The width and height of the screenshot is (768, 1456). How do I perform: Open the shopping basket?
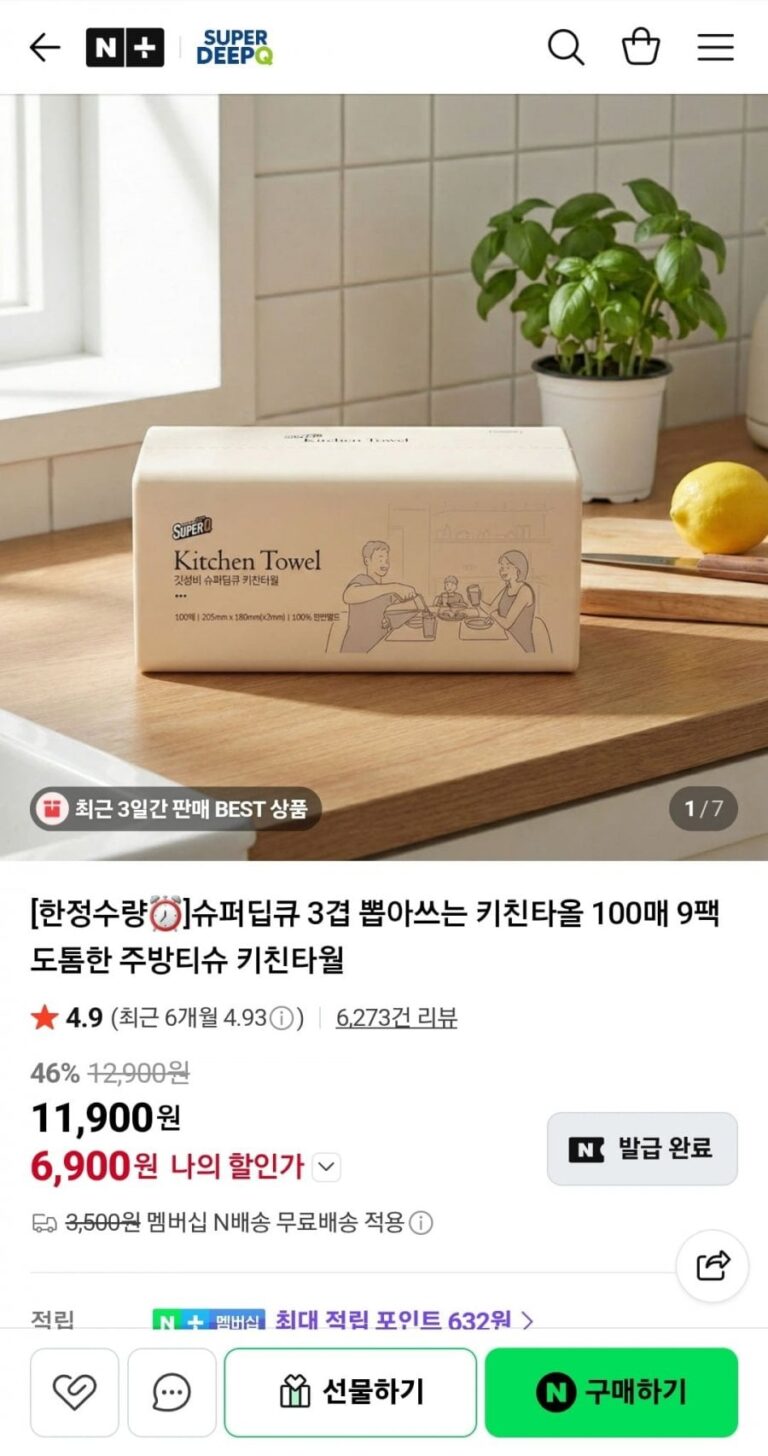pos(641,47)
